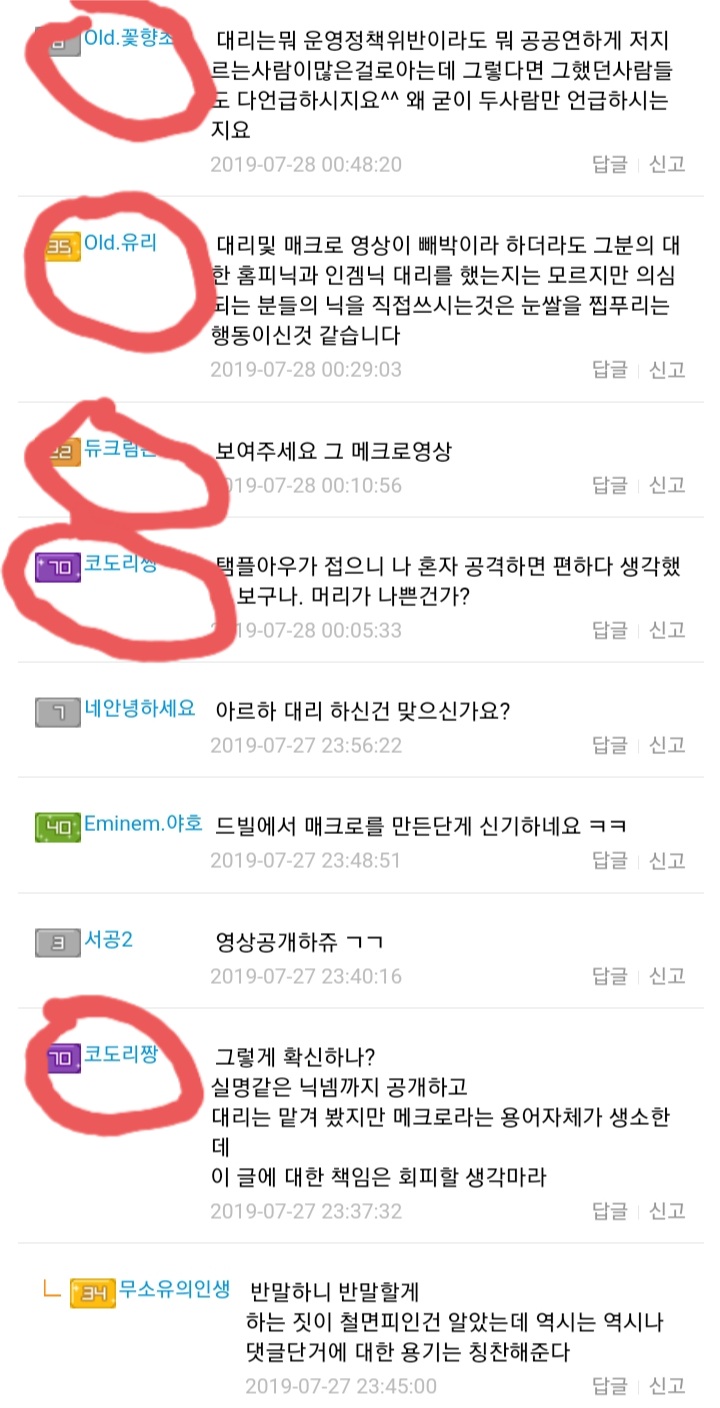Report Eminem.야호's comment

[667, 860]
